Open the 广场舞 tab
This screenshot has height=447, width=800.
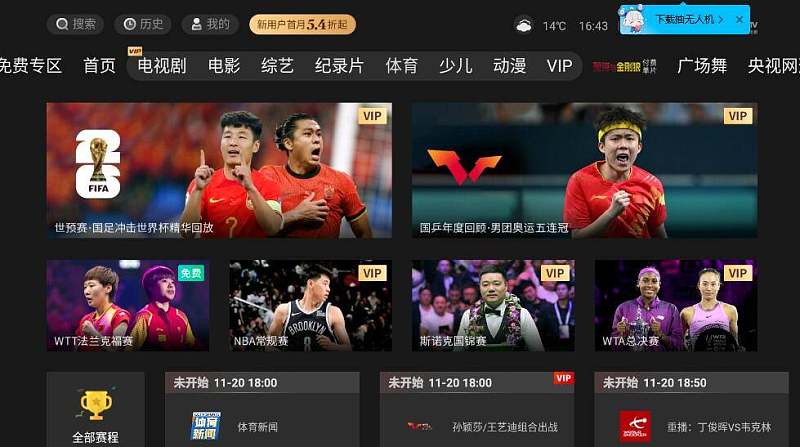[701, 66]
